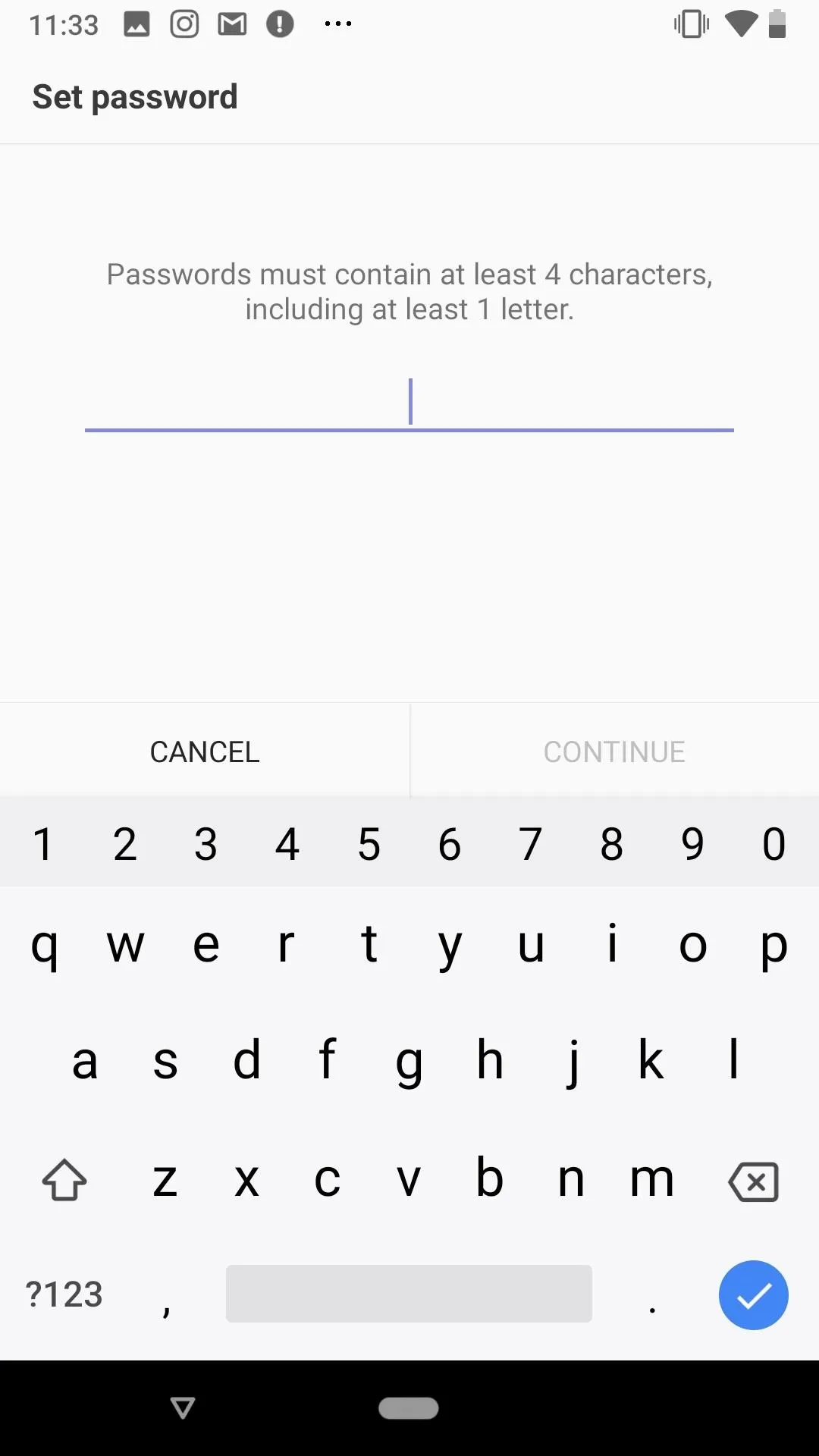Type the digit 5
The width and height of the screenshot is (819, 1456).
point(369,844)
